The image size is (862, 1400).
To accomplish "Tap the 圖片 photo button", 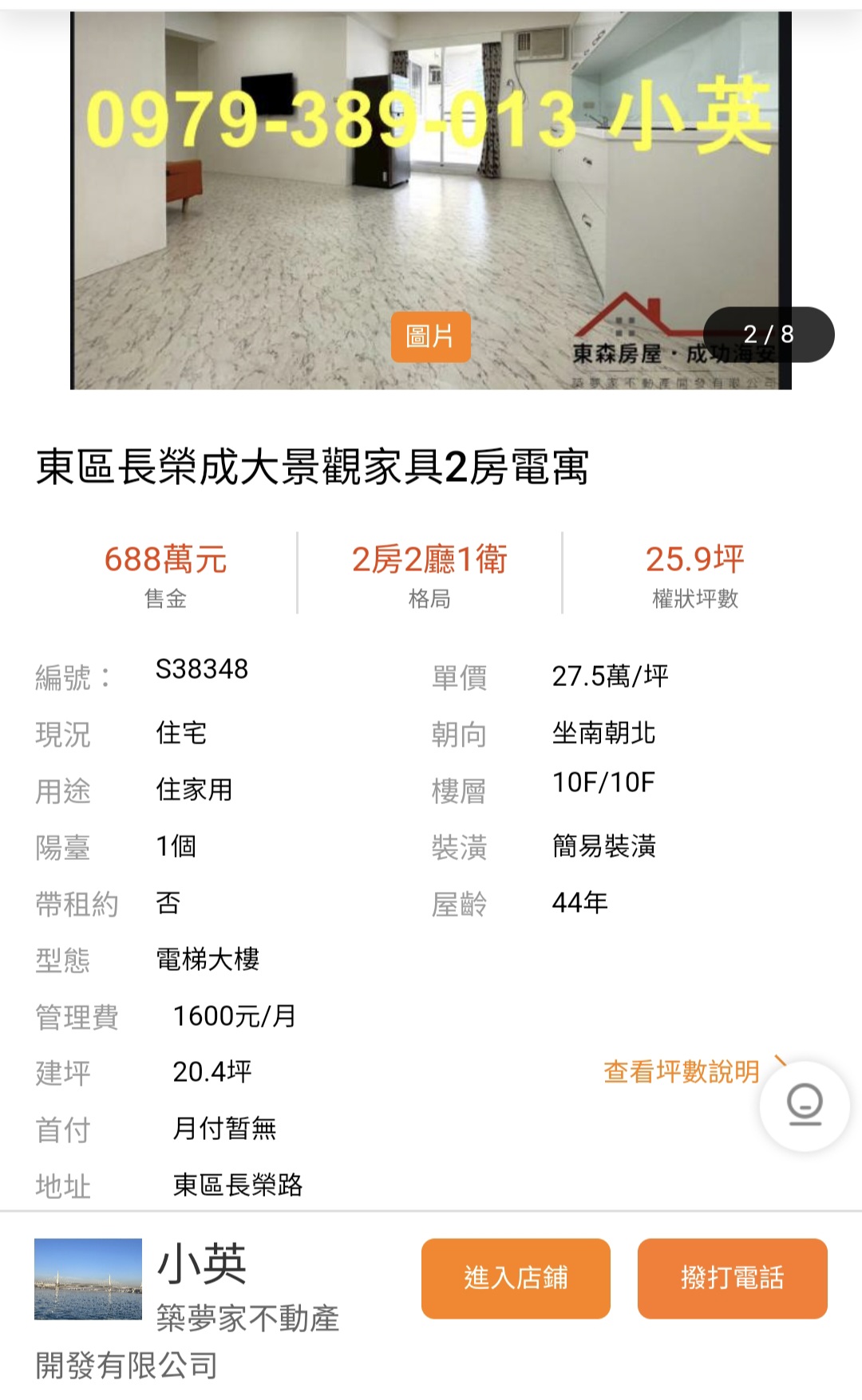I will coord(430,337).
